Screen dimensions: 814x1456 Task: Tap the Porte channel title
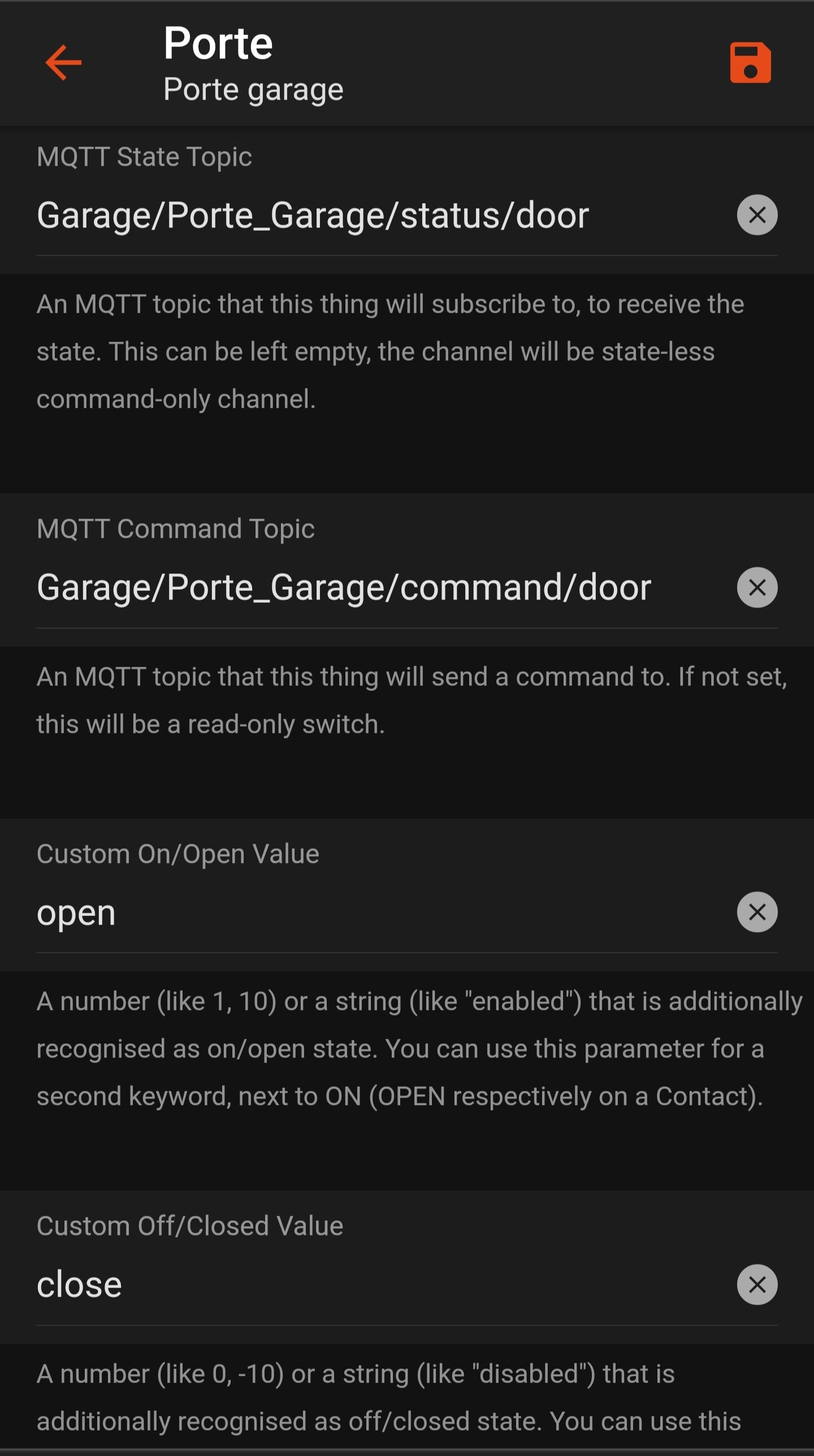click(218, 44)
